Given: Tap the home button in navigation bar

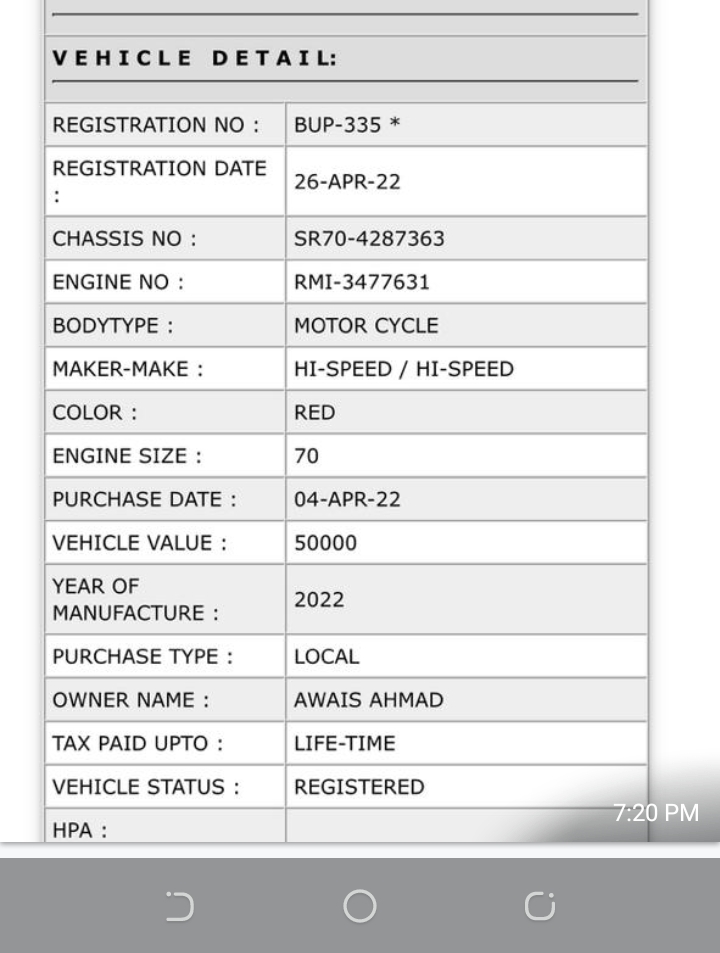Looking at the screenshot, I should pyautogui.click(x=360, y=906).
